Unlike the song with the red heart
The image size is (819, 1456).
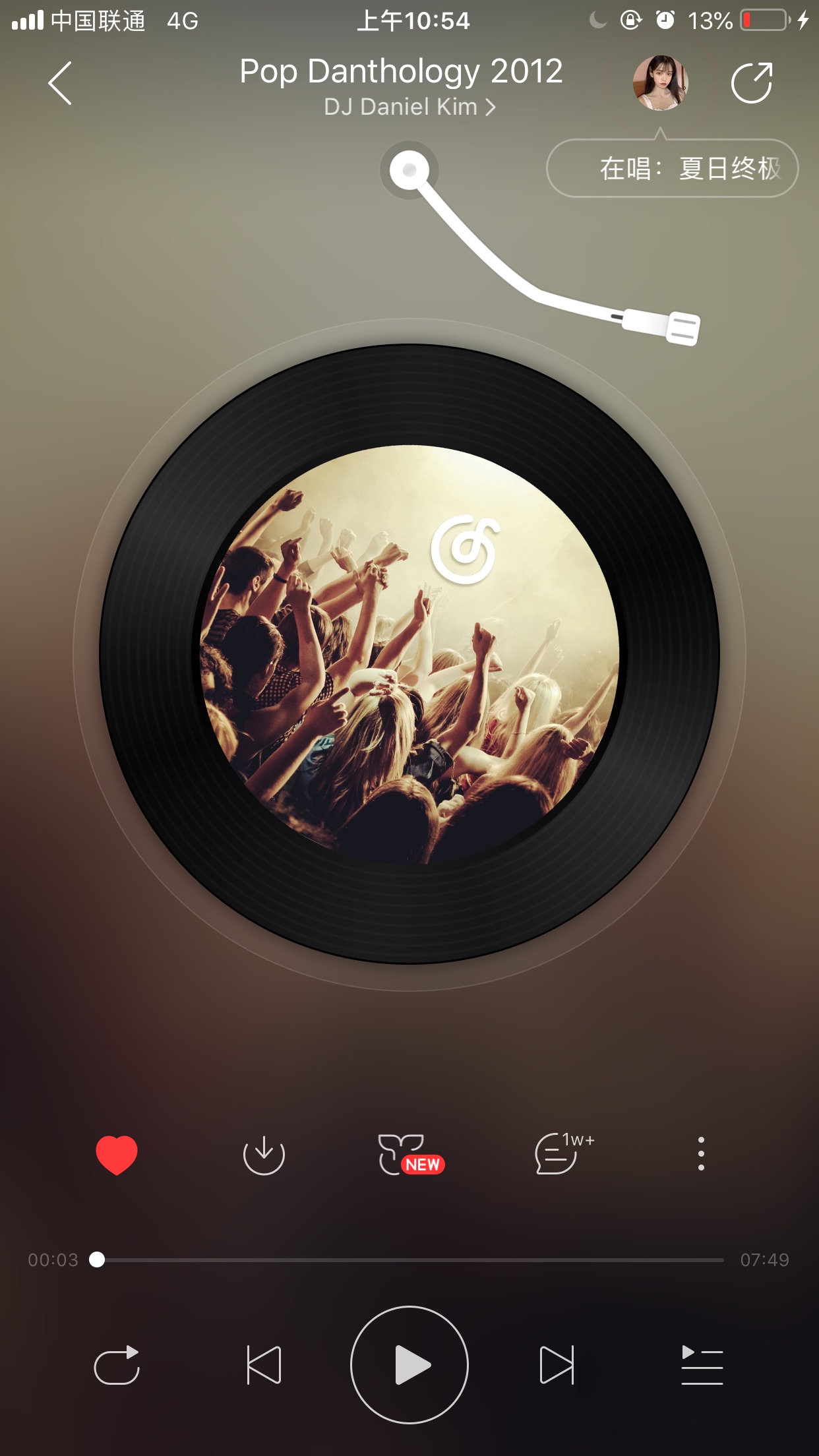[x=117, y=1155]
